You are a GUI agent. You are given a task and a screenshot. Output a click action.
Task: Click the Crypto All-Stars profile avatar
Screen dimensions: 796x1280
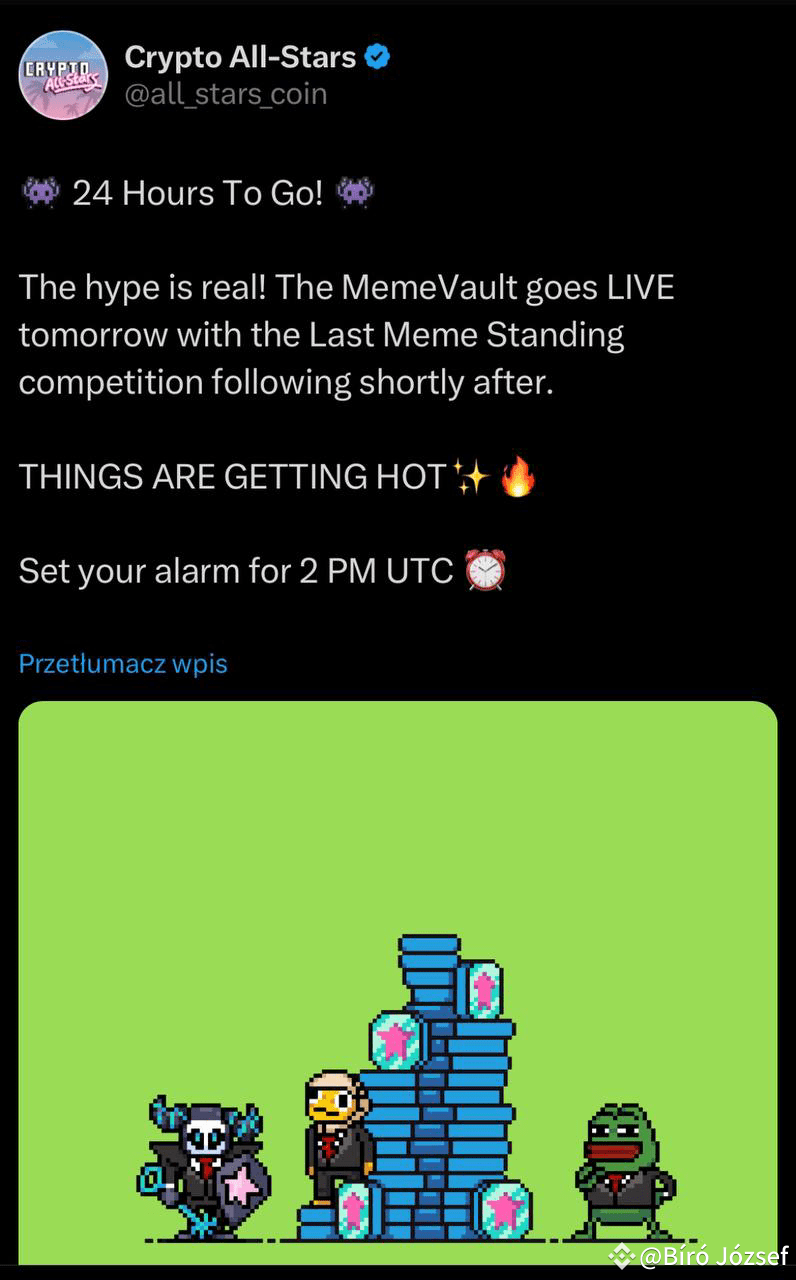(x=61, y=75)
